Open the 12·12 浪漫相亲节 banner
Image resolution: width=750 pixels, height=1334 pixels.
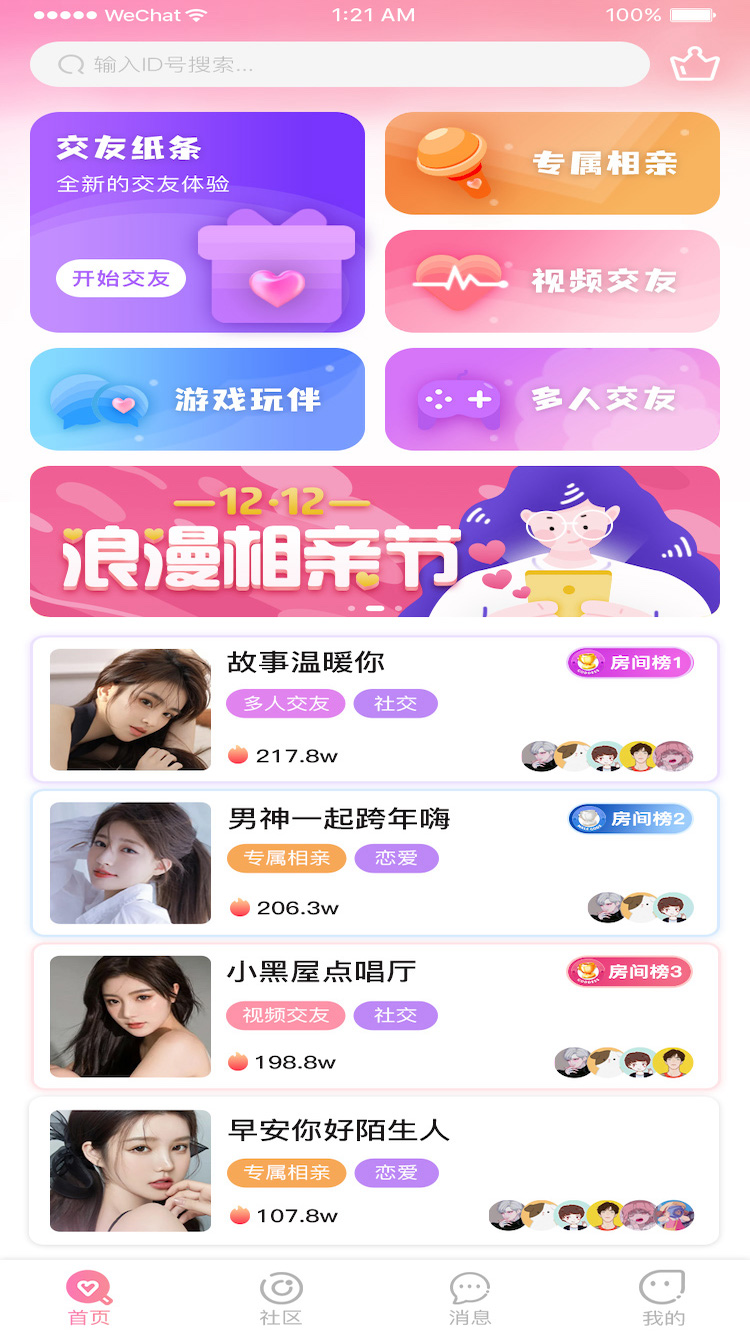[x=374, y=541]
